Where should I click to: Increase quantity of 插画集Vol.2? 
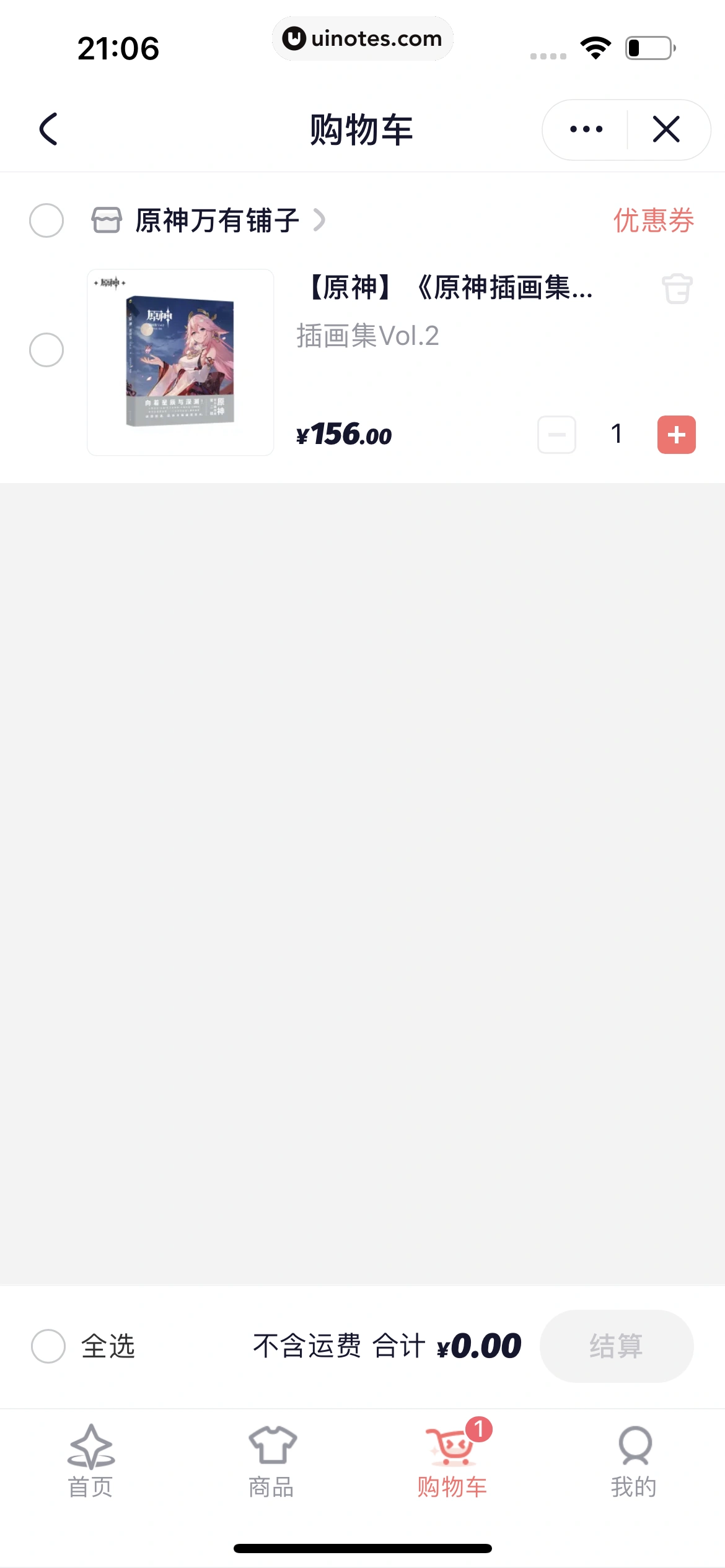pyautogui.click(x=676, y=435)
